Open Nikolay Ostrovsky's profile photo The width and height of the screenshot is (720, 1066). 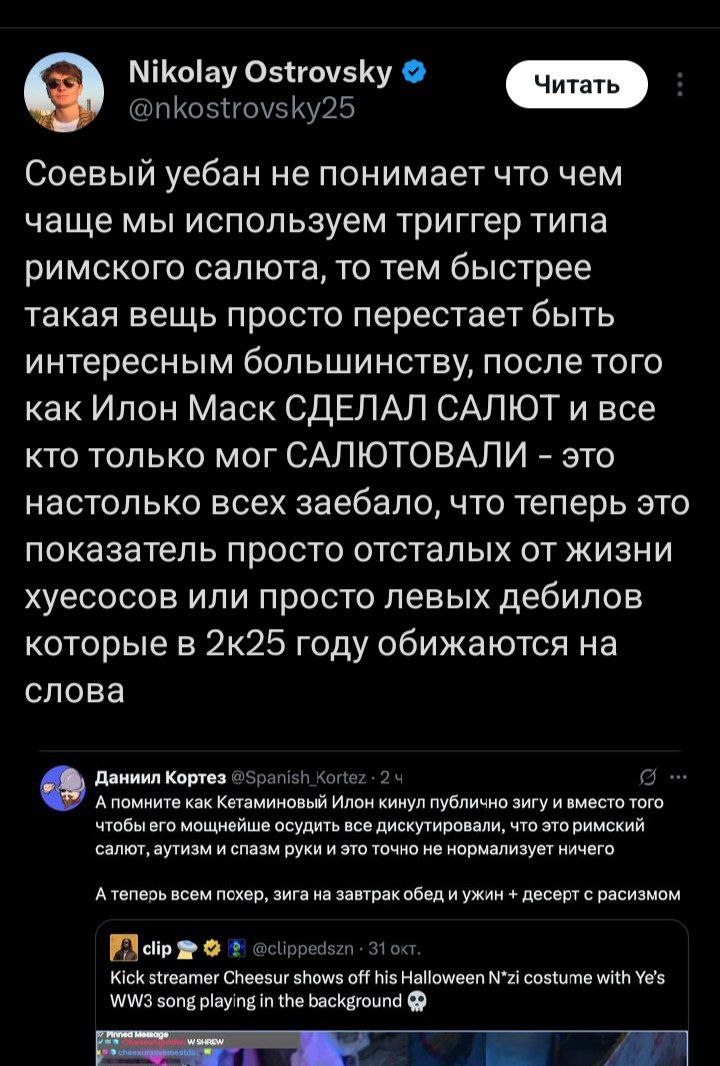pos(64,92)
